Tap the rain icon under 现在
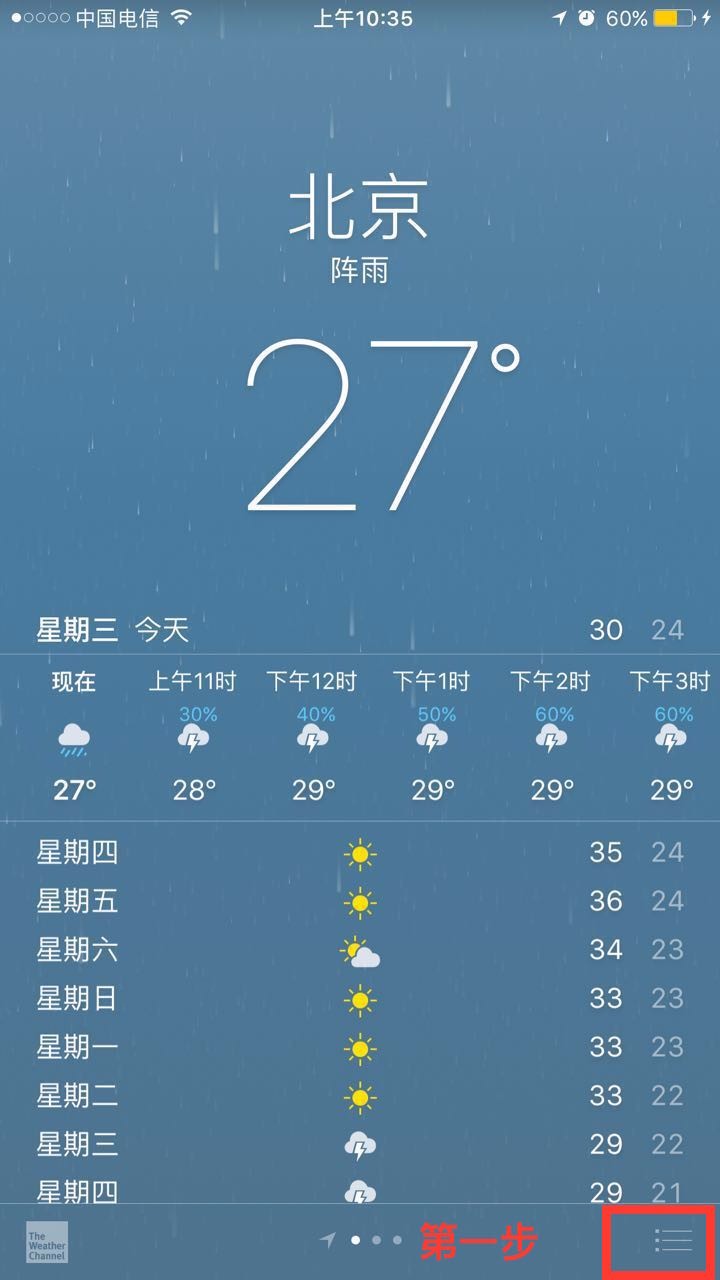The height and width of the screenshot is (1280, 720). coord(75,737)
